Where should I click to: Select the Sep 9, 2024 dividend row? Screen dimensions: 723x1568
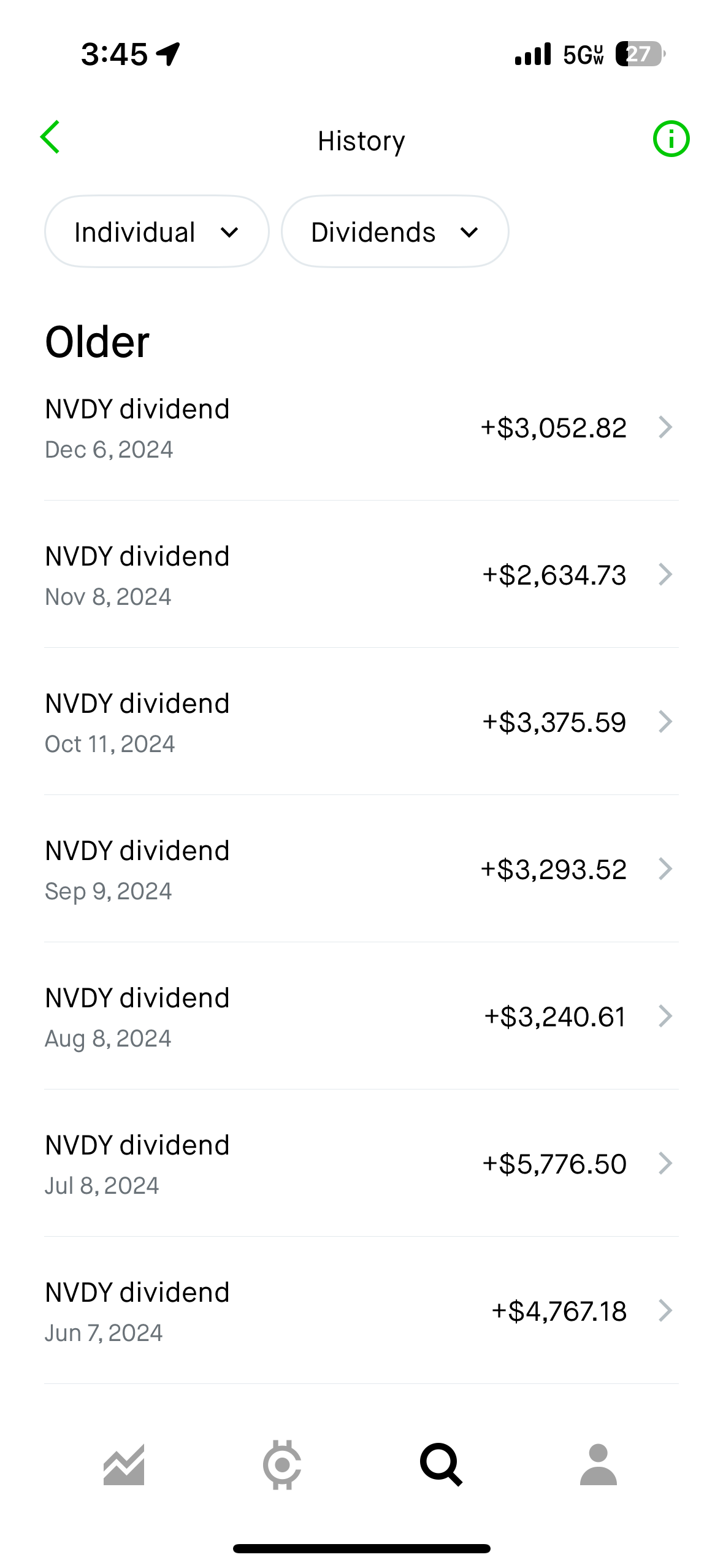pos(361,869)
